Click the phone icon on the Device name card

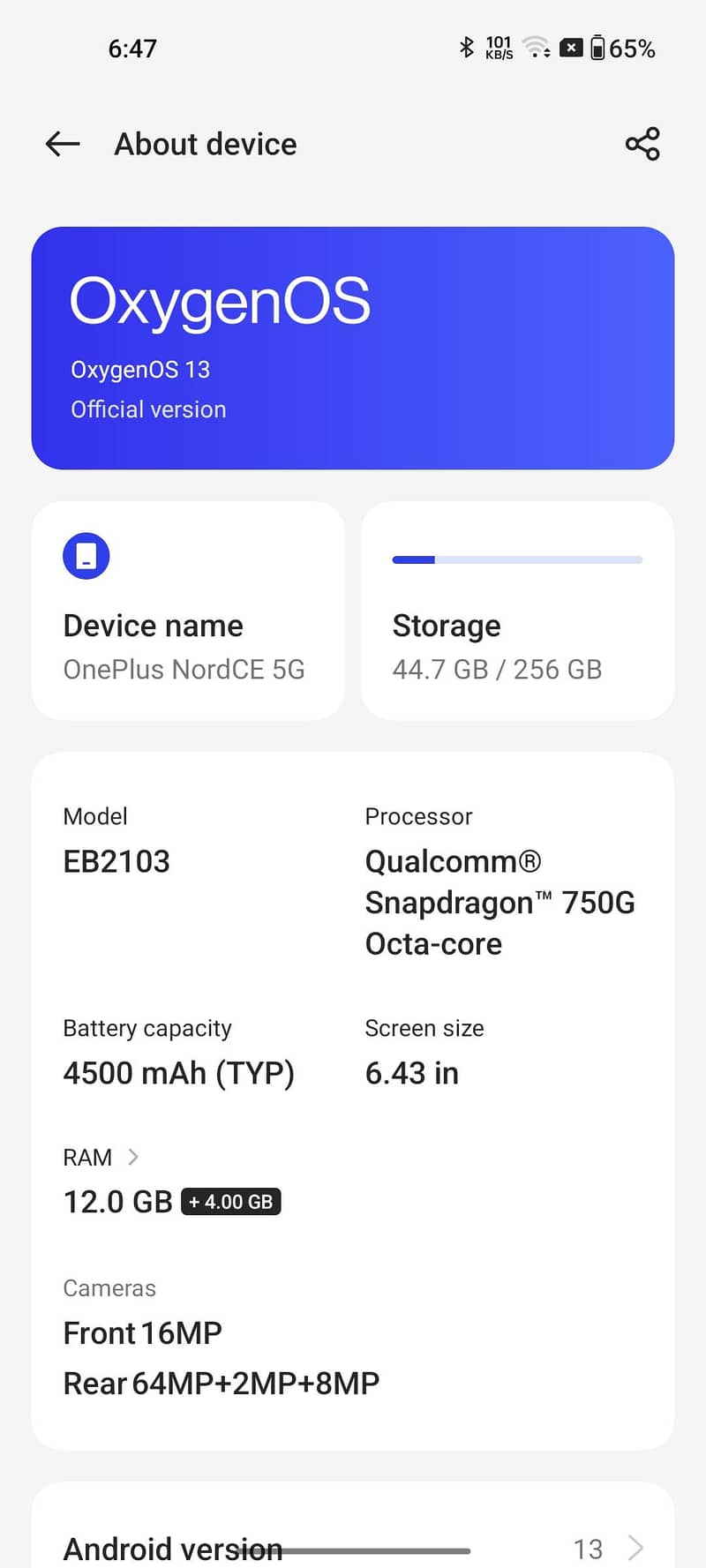[86, 556]
